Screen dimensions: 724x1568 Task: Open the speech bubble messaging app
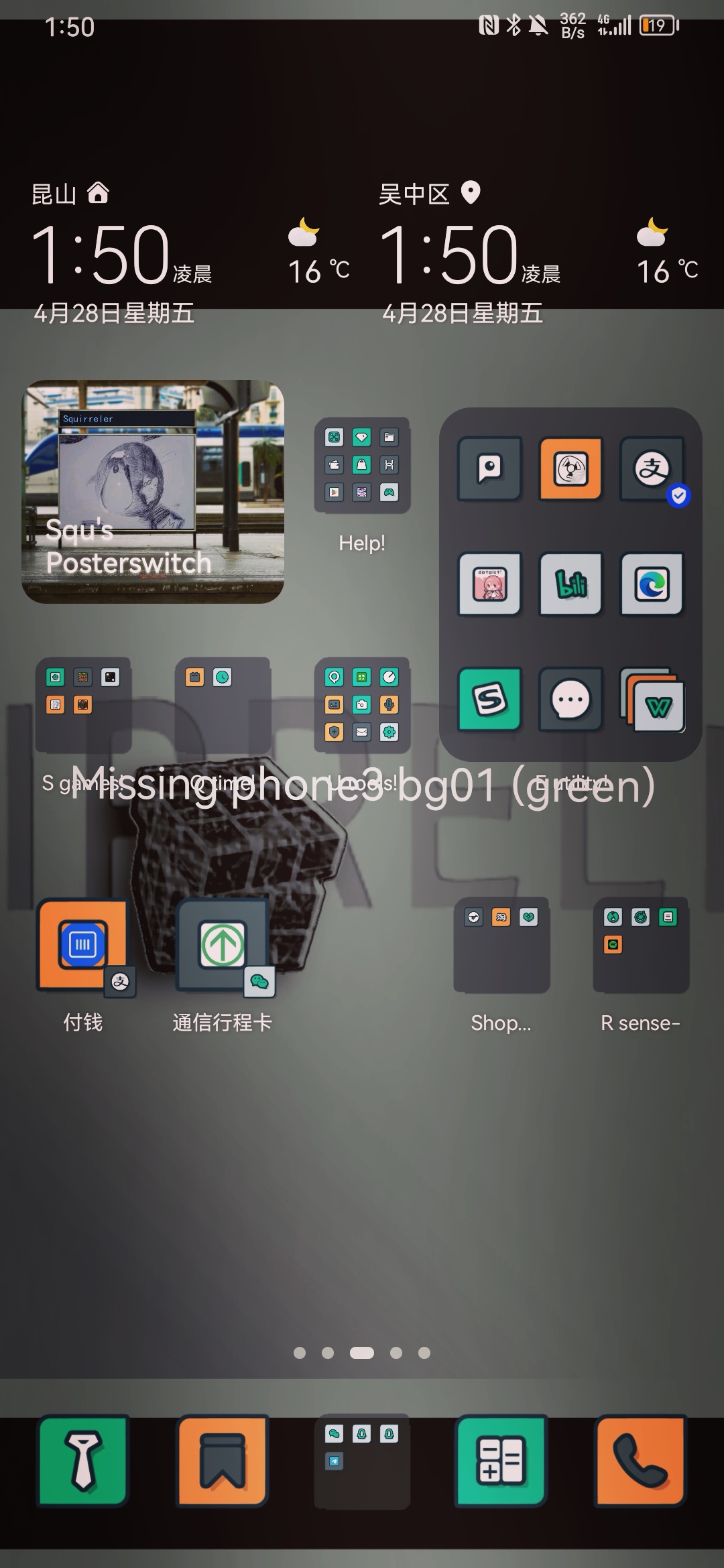pyautogui.click(x=570, y=700)
